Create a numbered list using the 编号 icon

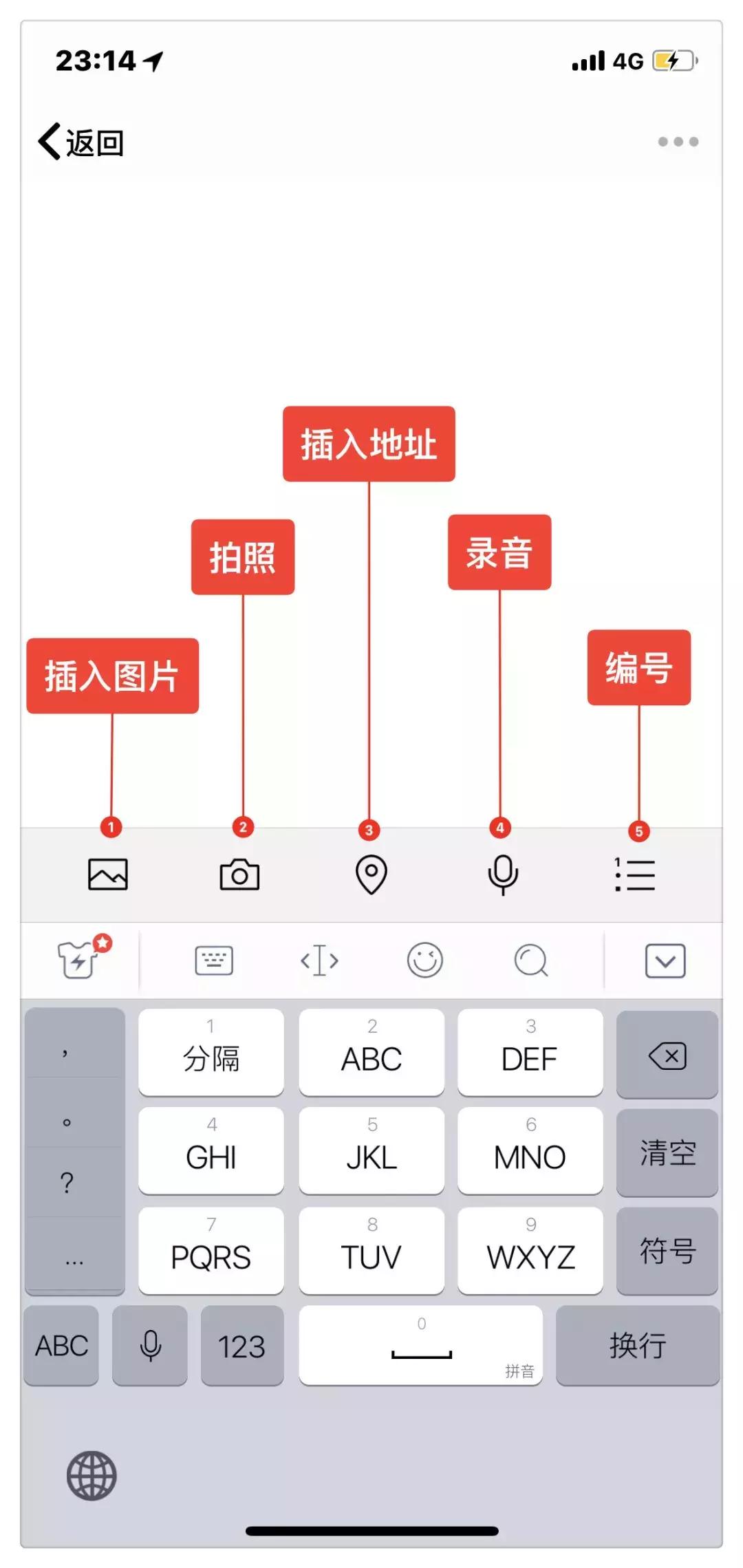[x=634, y=874]
